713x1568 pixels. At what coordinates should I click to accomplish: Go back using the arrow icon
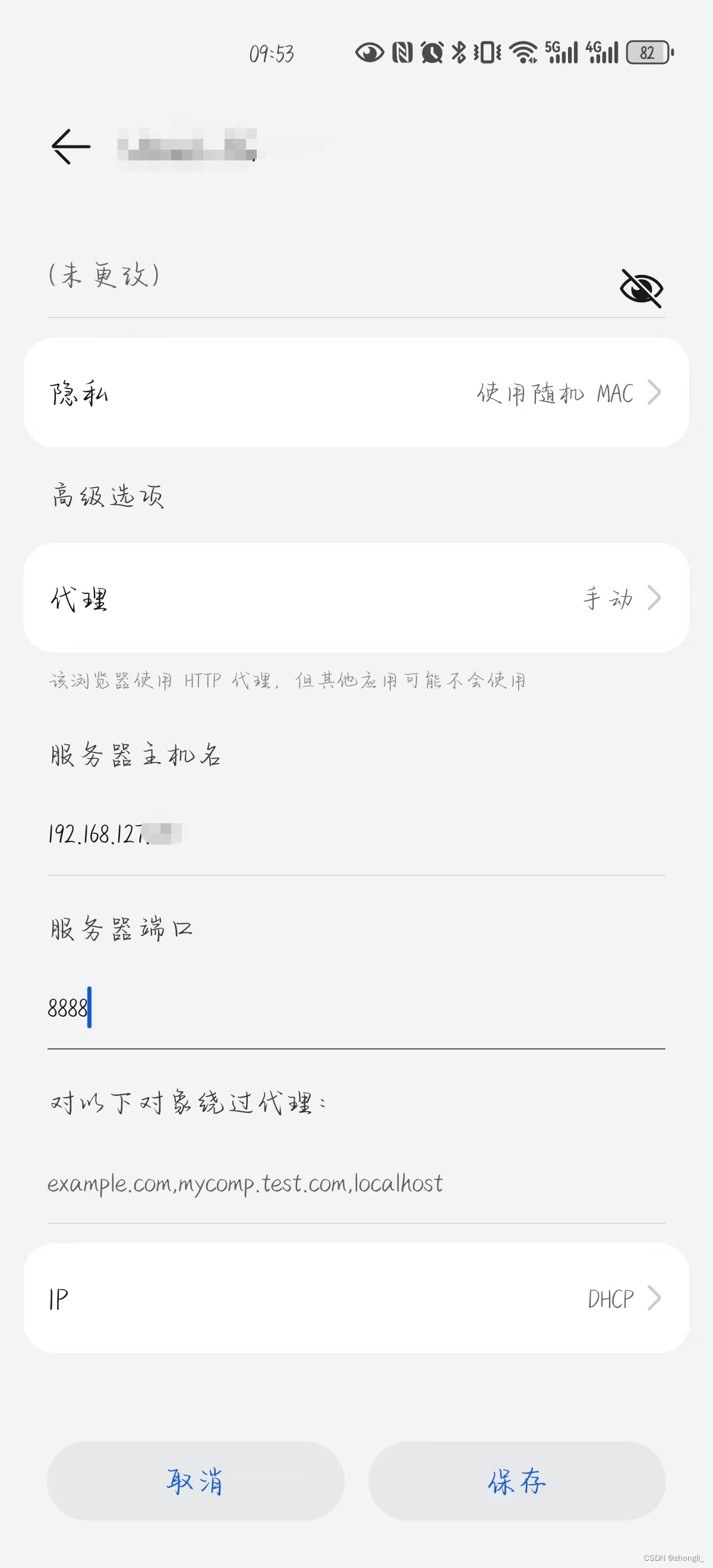[71, 147]
